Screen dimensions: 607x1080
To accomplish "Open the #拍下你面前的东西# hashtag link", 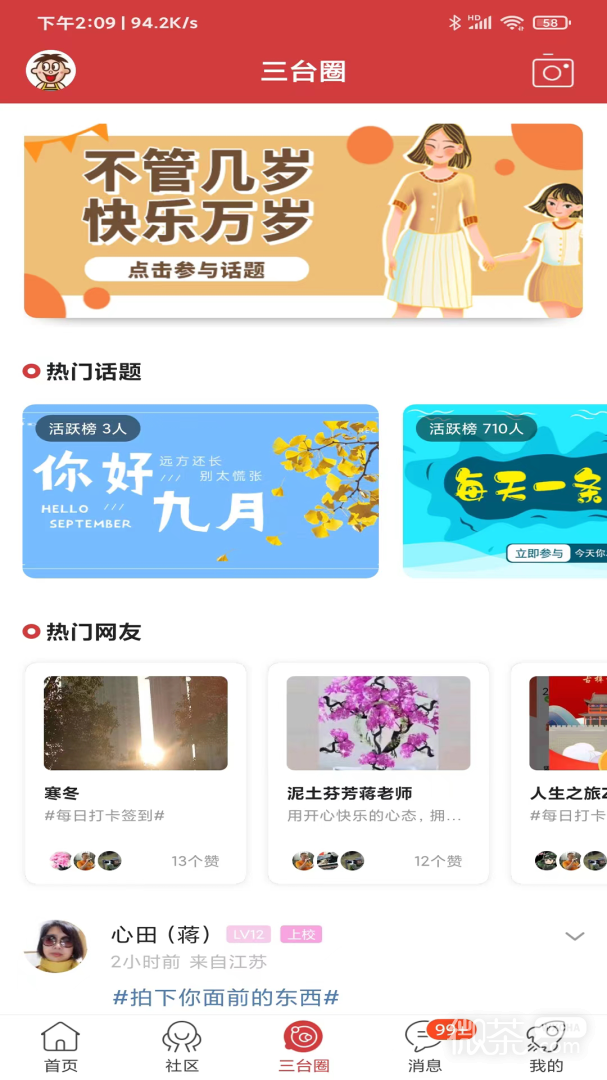I will (x=226, y=997).
